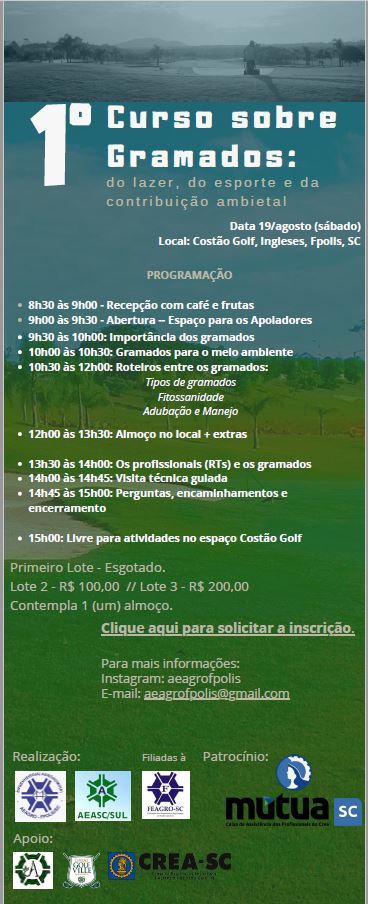This screenshot has height=904, width=368.
Task: Tap the aeagrofpolis@gmail.com email link
Action: 217,693
